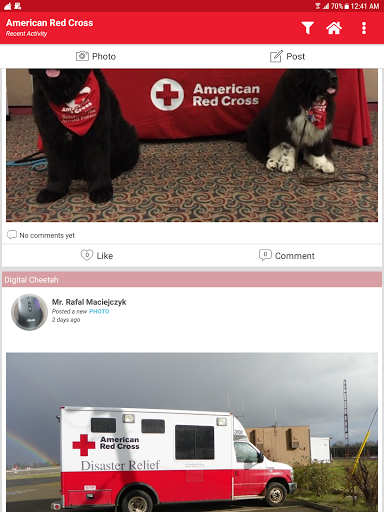384x512 pixels.
Task: Open the Disaster Relief truck photo
Action: click(192, 432)
